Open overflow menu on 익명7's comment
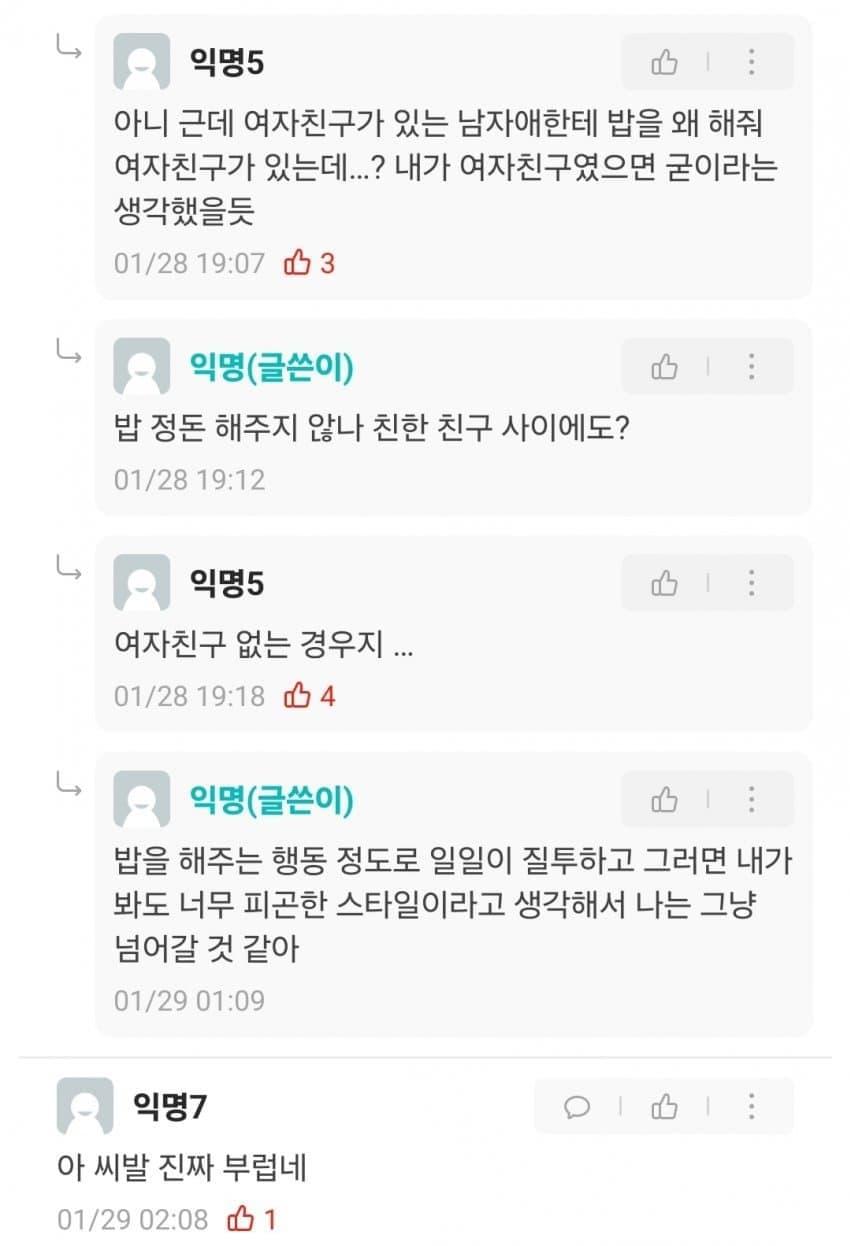The width and height of the screenshot is (850, 1246). [x=751, y=1107]
